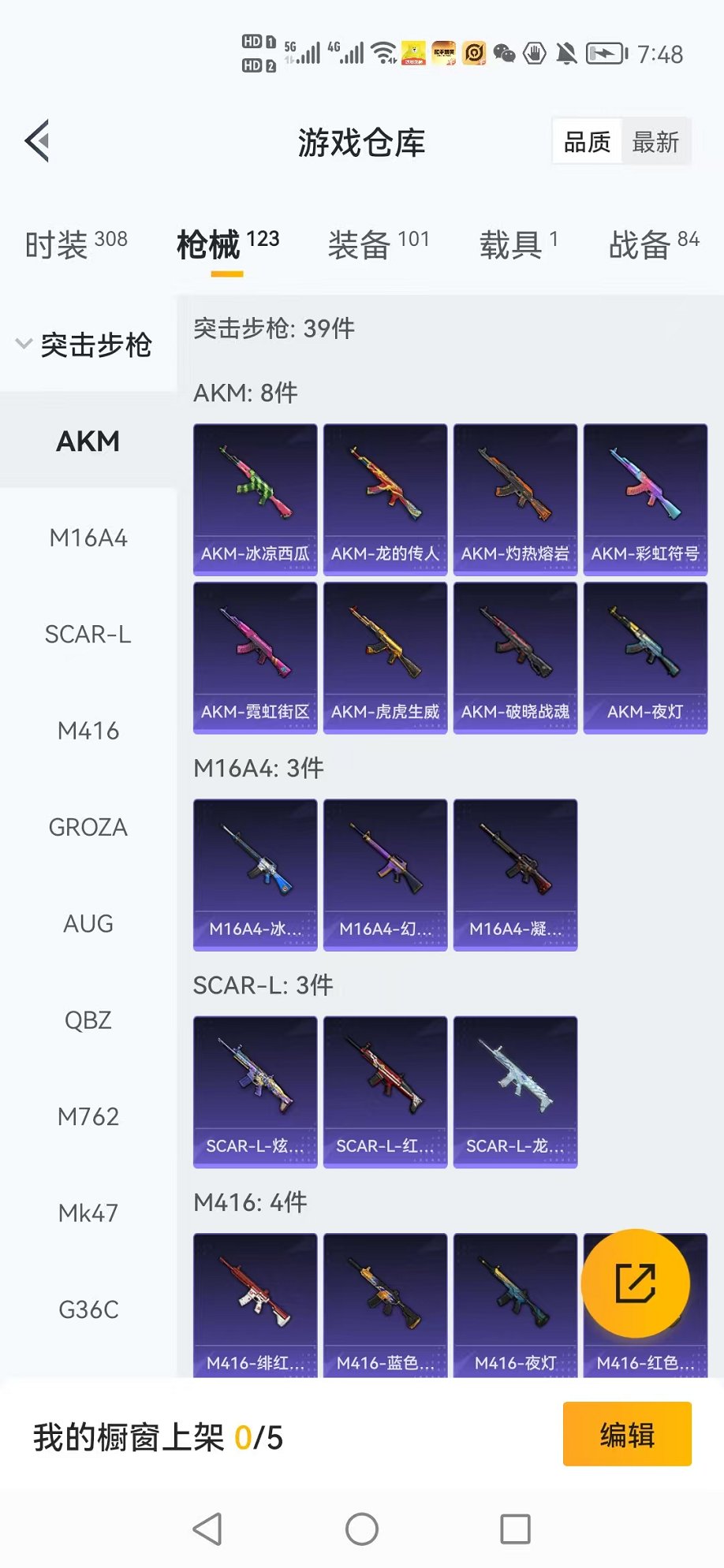Image resolution: width=724 pixels, height=1568 pixels.
Task: Go to the system home screen
Action: pos(362,1529)
